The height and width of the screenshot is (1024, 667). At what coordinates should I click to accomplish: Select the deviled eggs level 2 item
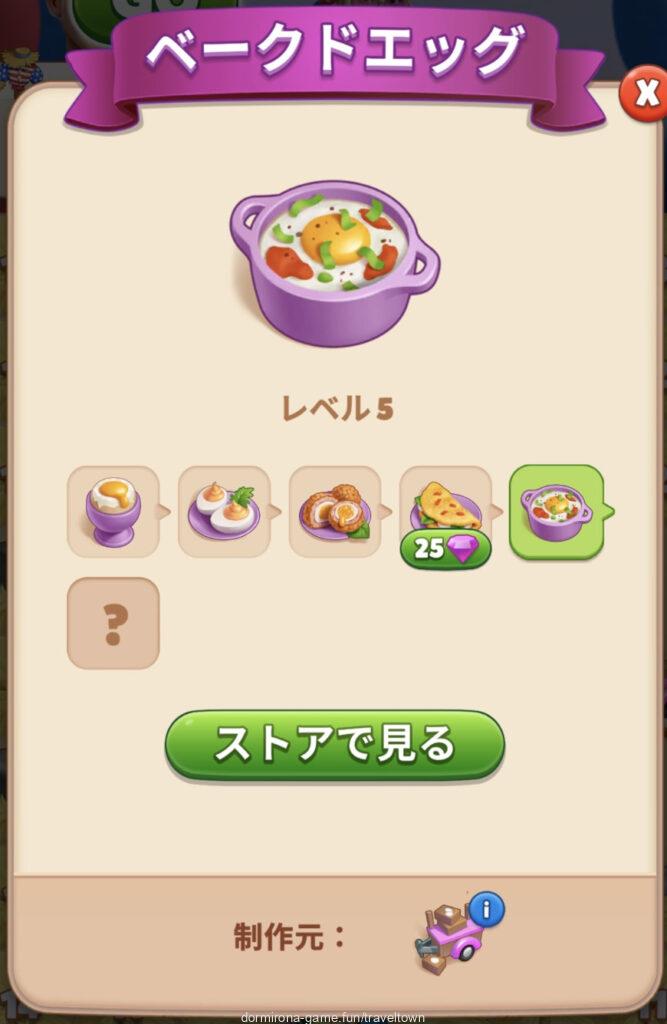click(224, 511)
